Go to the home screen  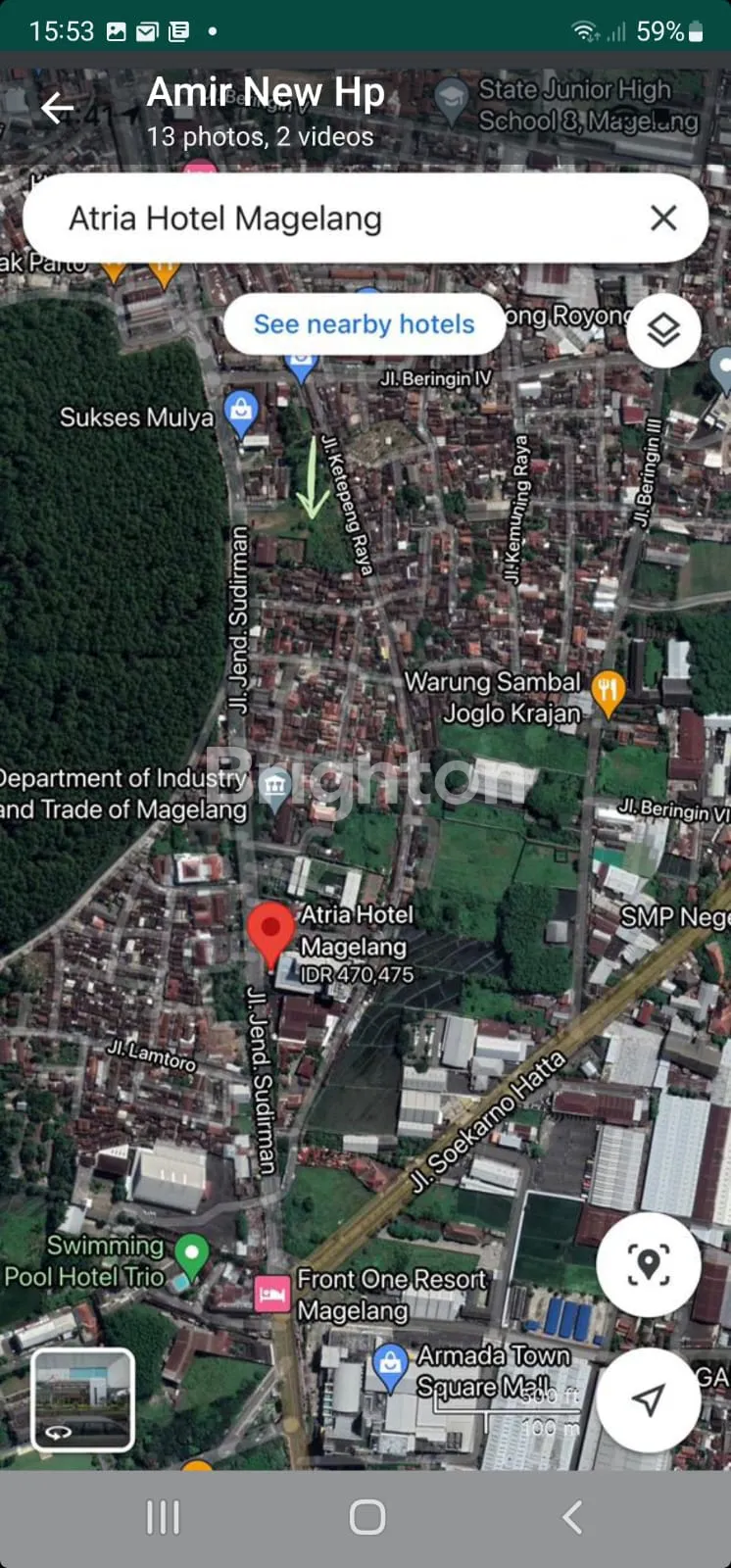point(366,1518)
